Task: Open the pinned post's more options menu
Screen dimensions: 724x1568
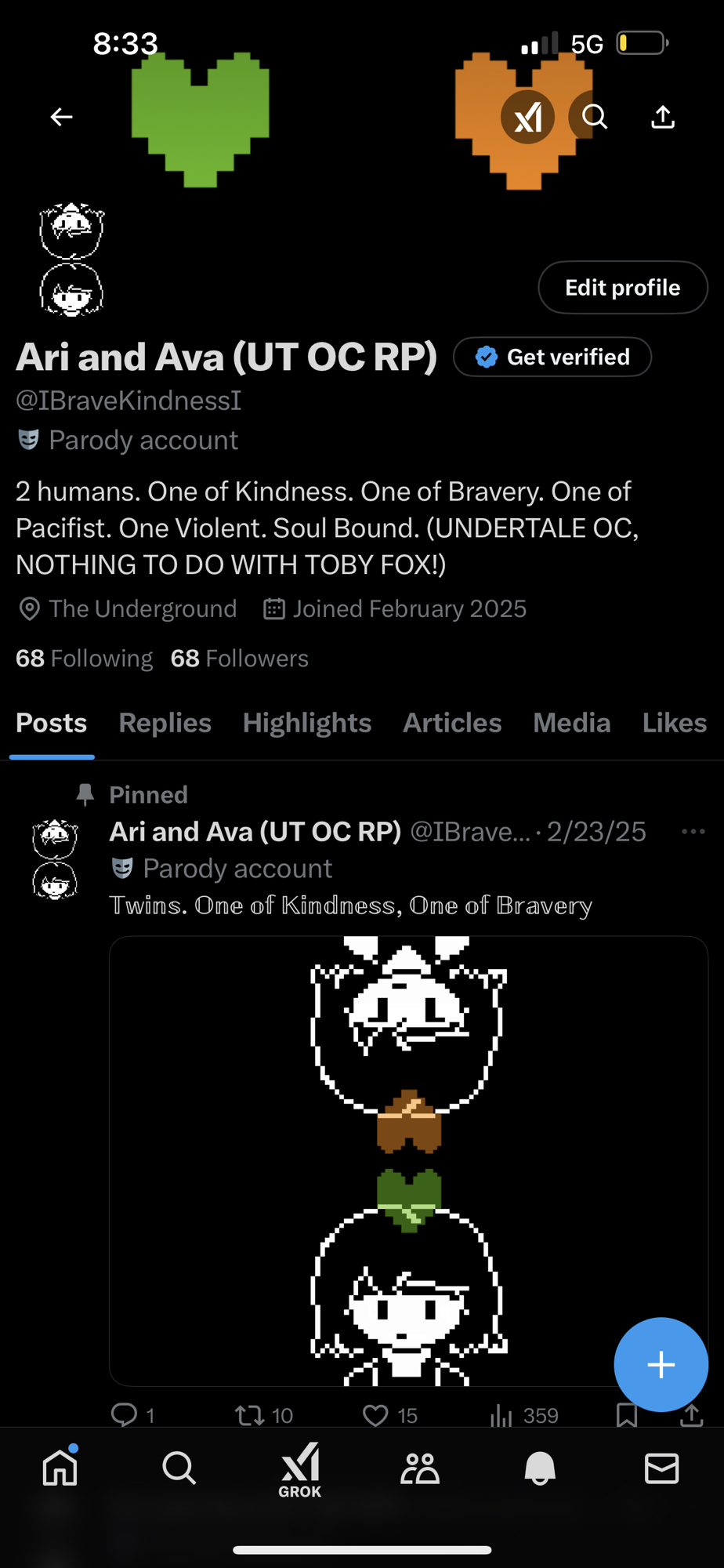Action: pos(693,832)
